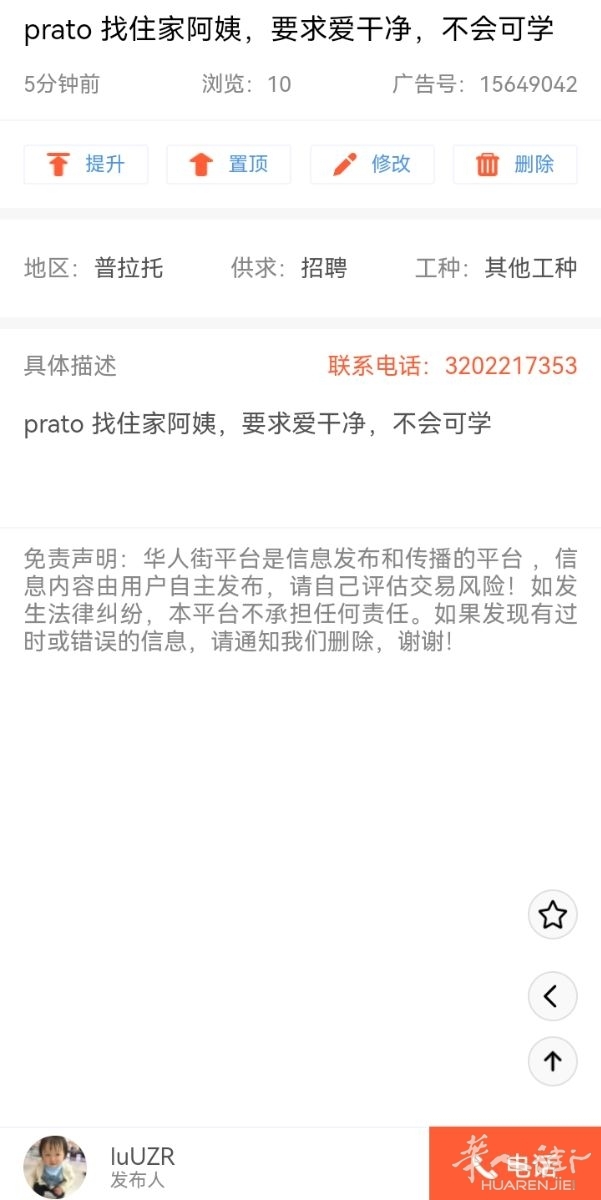
Task: Favorite this ad with the star icon
Action: [x=553, y=915]
